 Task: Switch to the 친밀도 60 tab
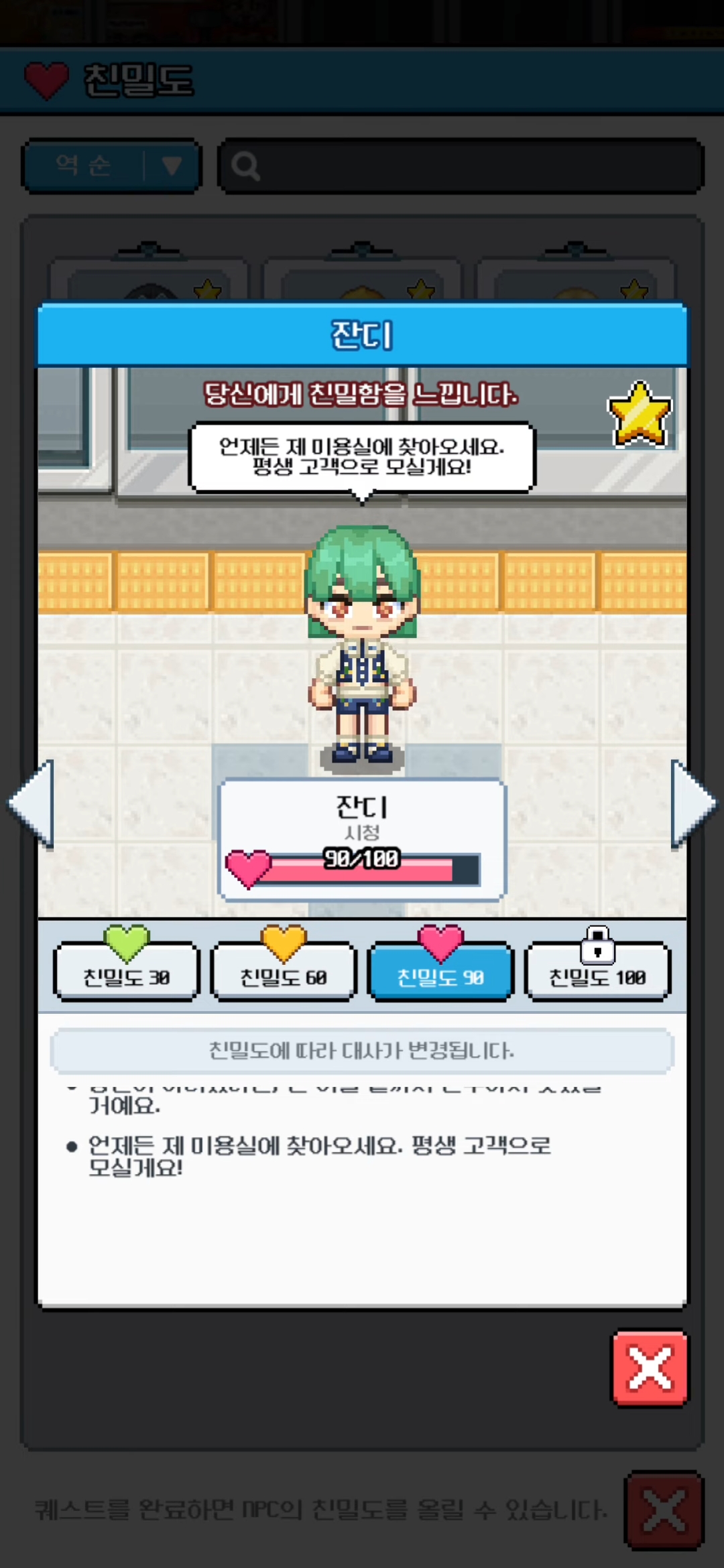(x=283, y=972)
